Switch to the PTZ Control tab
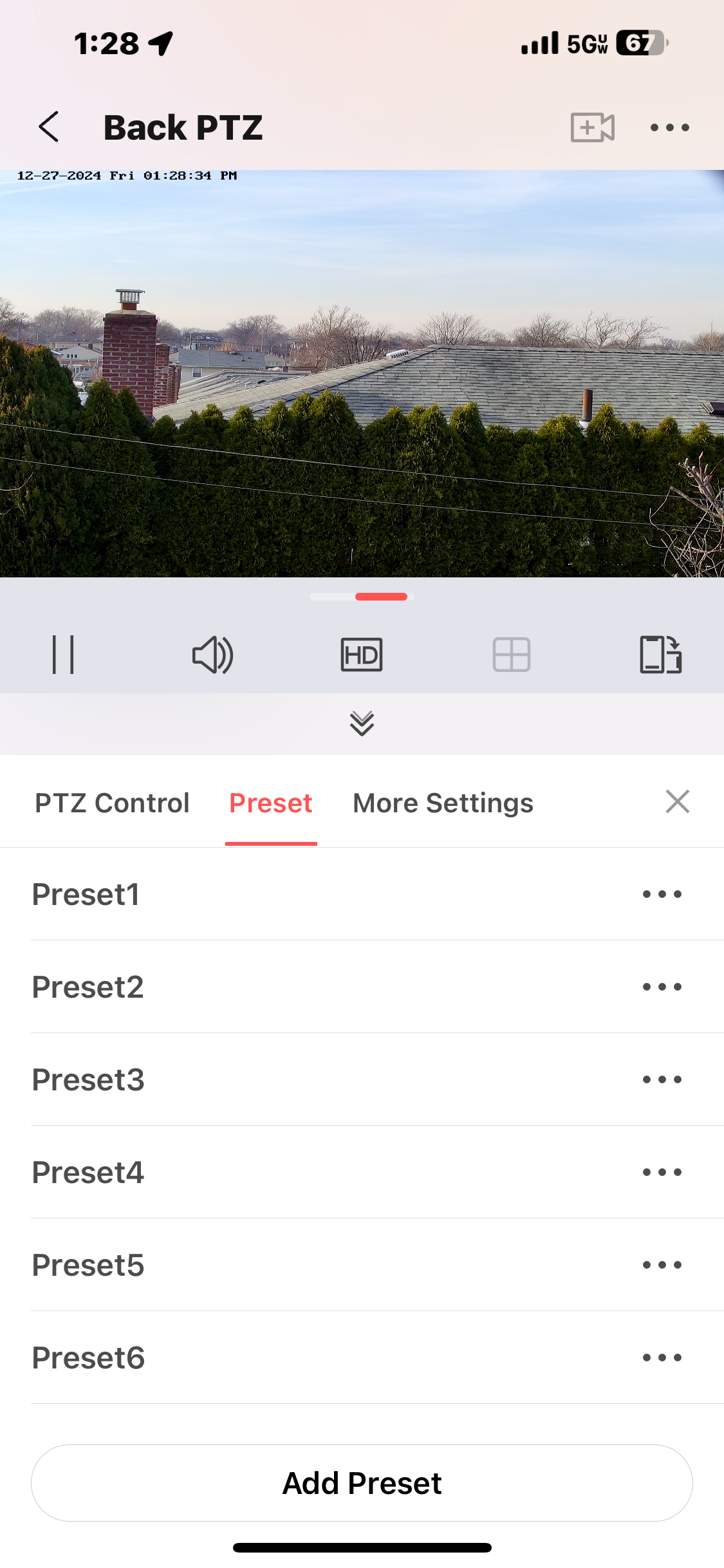The width and height of the screenshot is (724, 1568). (x=112, y=803)
